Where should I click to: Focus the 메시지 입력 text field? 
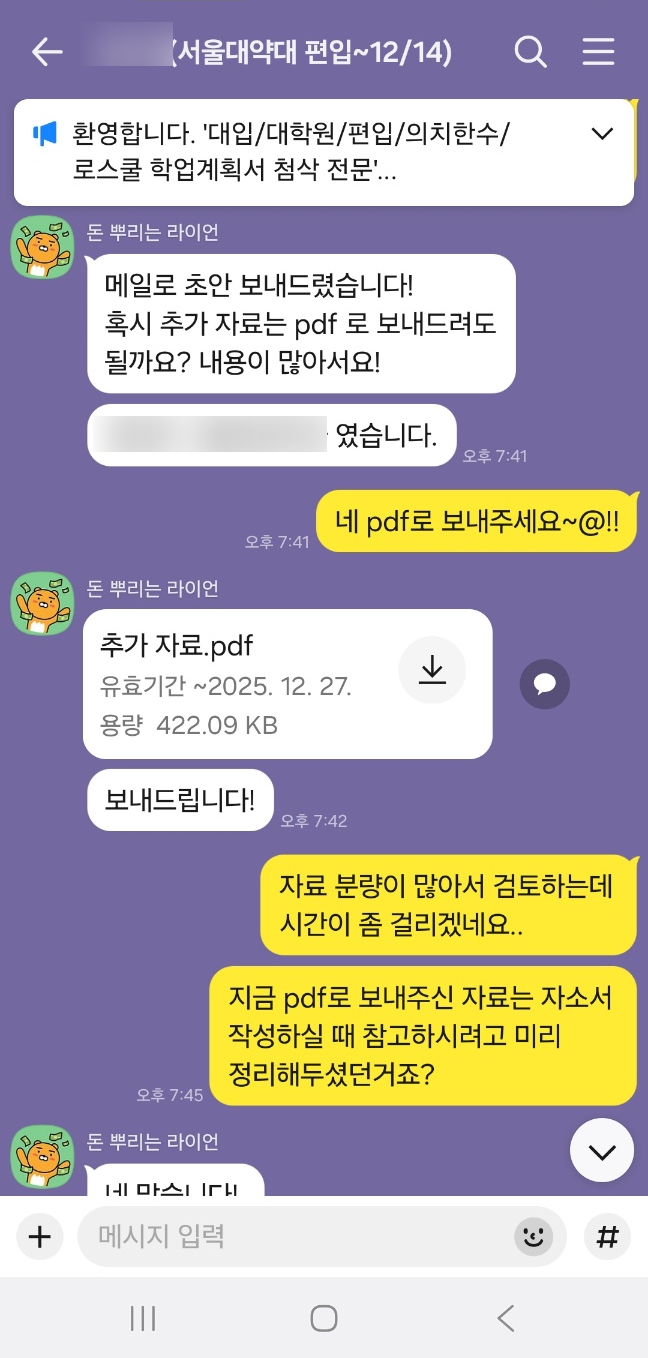coord(290,1237)
